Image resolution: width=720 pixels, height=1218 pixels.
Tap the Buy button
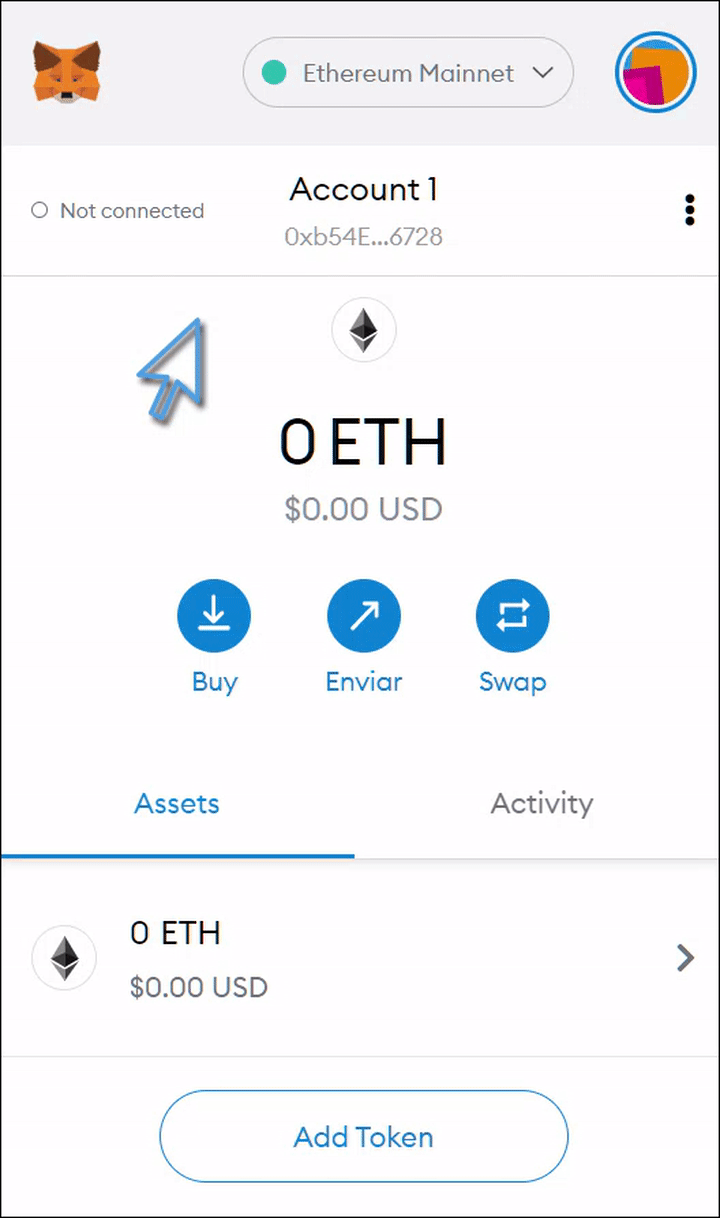[x=214, y=617]
